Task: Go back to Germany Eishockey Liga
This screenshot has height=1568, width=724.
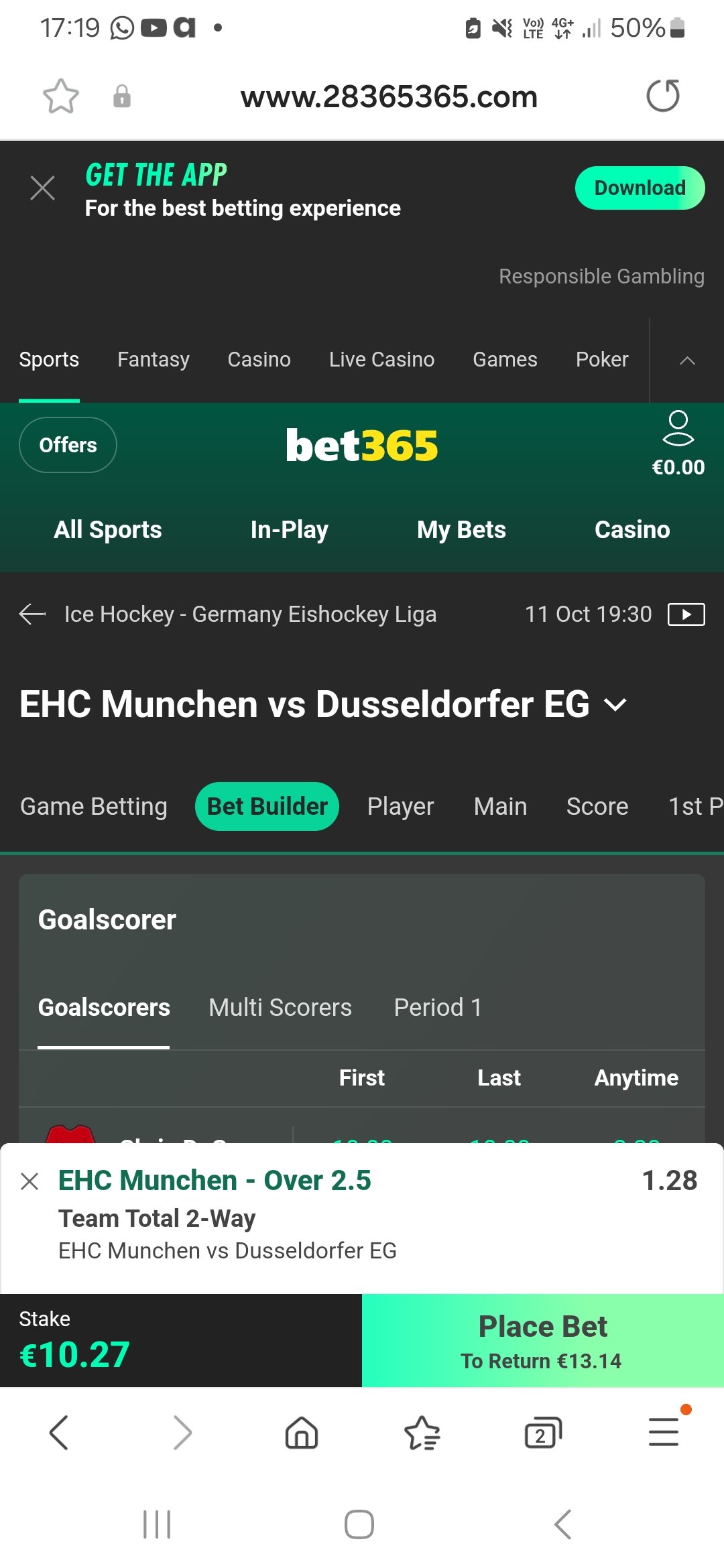Action: tap(32, 614)
